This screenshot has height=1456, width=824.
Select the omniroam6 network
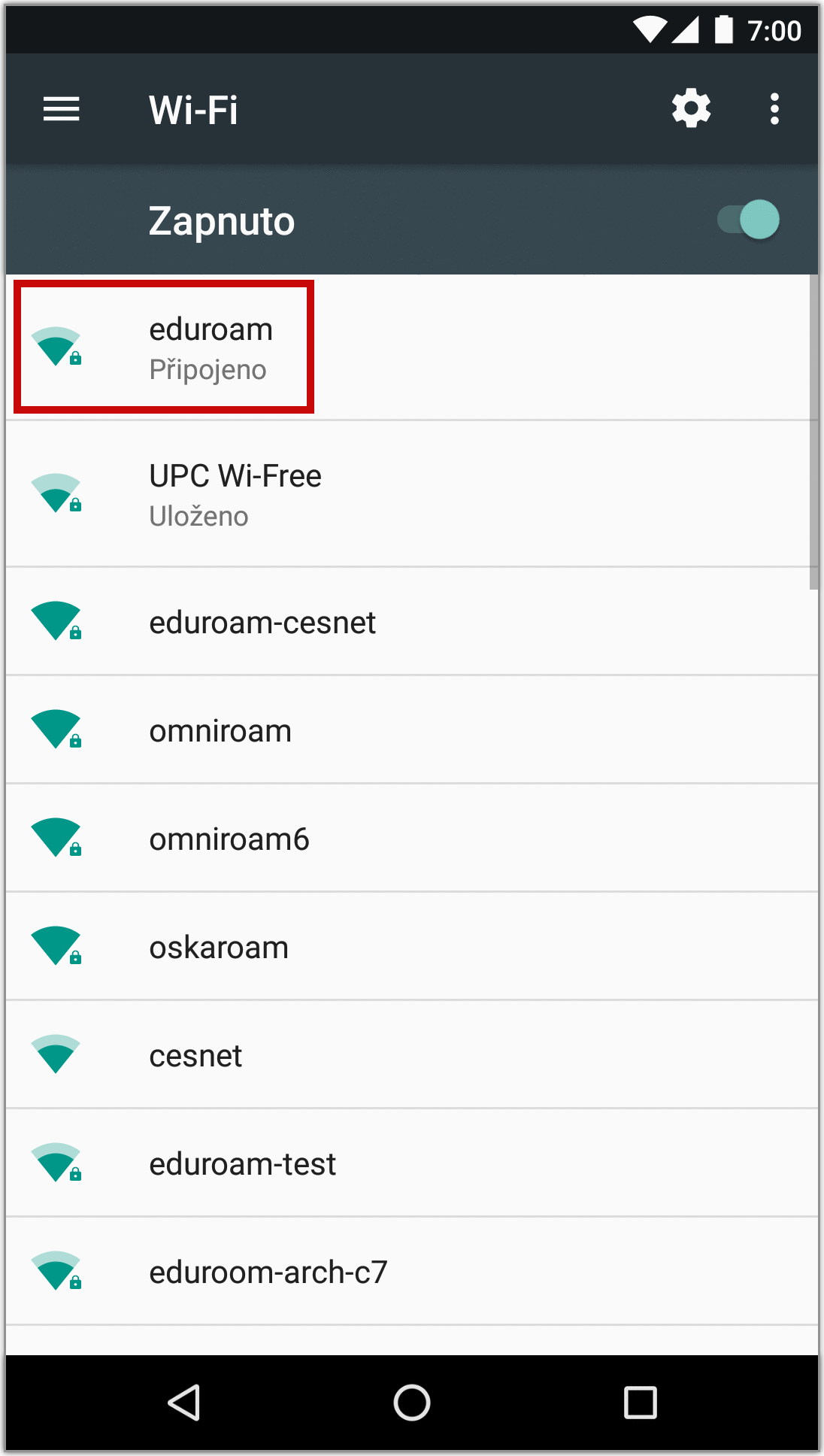[x=412, y=839]
